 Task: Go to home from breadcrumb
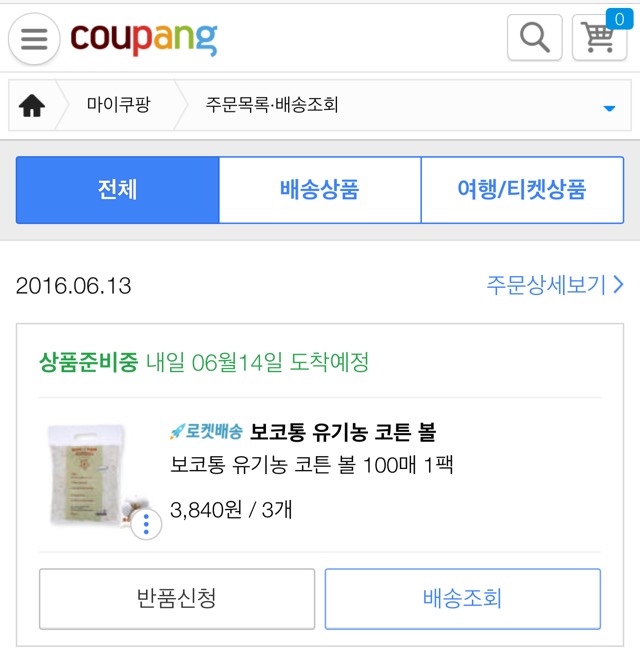(x=32, y=105)
